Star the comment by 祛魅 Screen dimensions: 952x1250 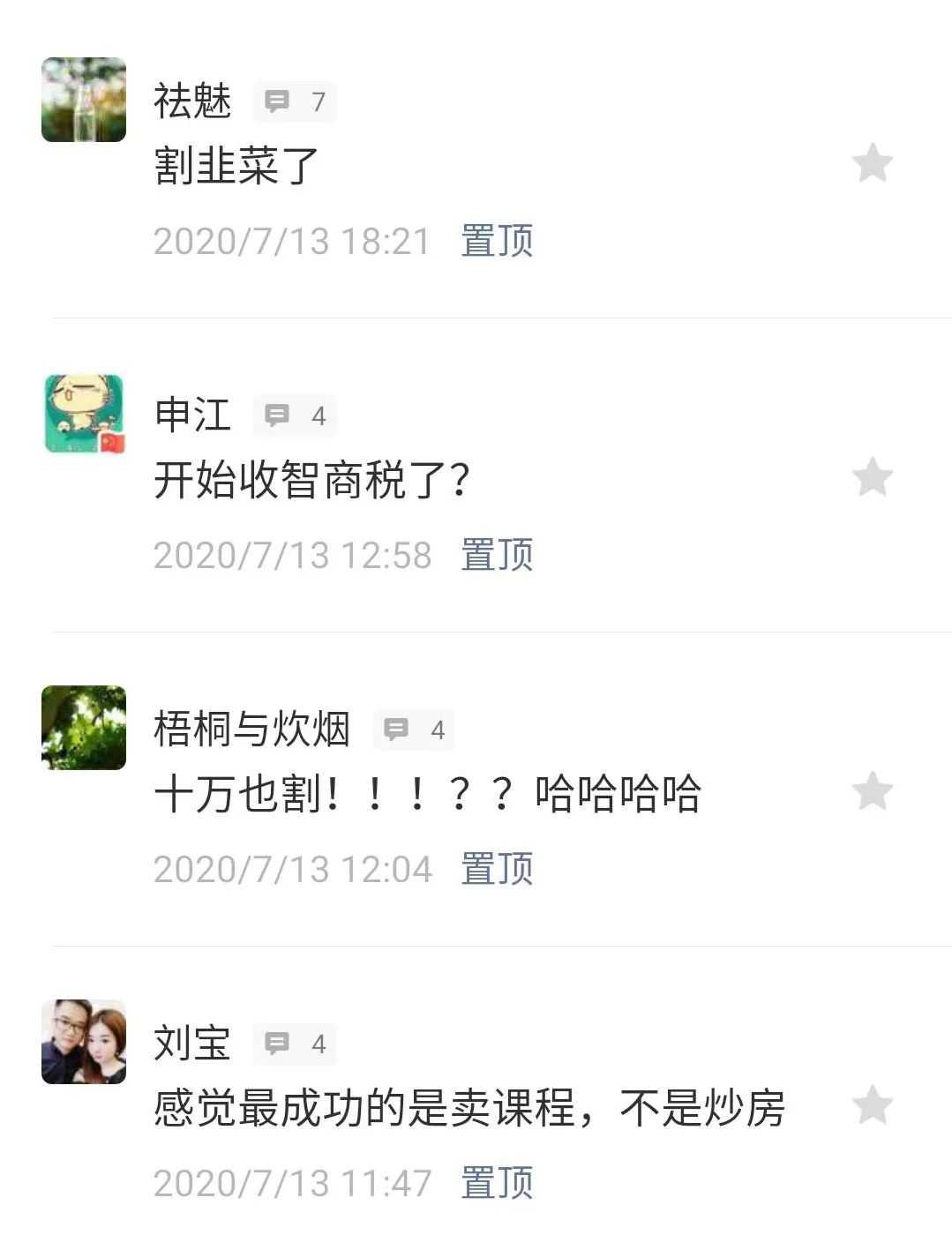[873, 163]
